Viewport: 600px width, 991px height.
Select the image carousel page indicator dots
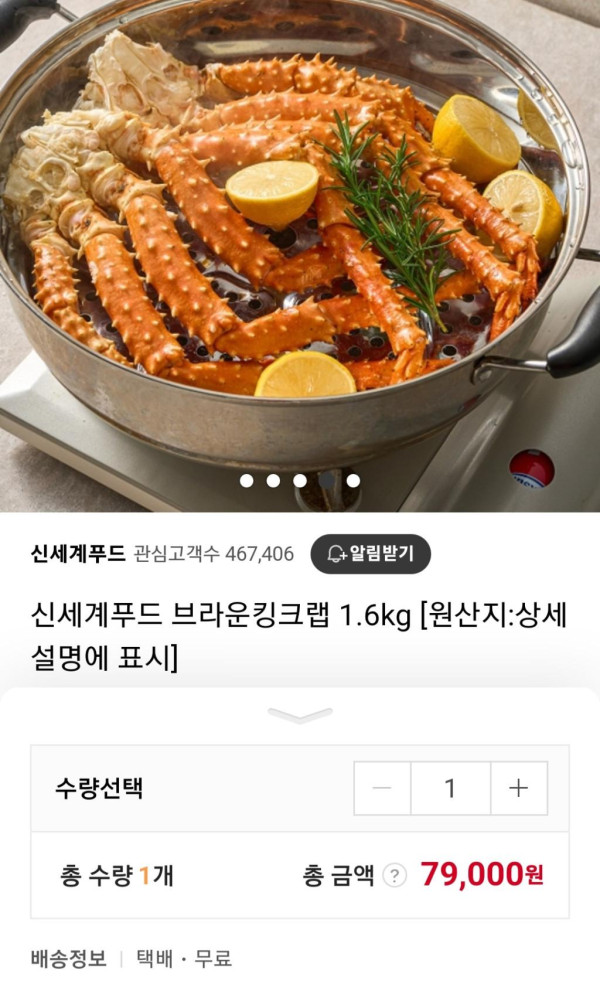[300, 480]
